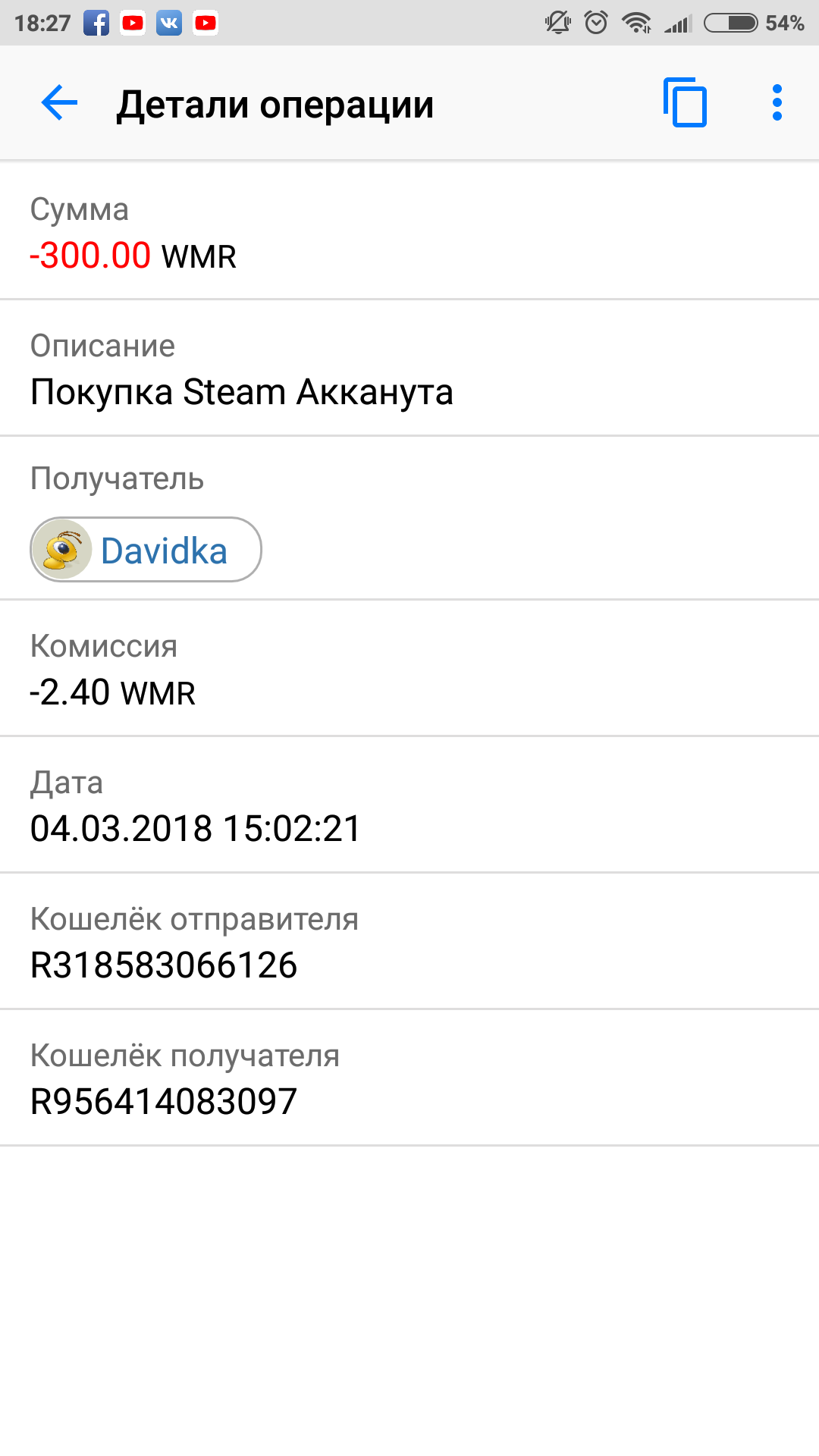819x1456 pixels.
Task: Copy operation details with the copy icon
Action: [685, 102]
